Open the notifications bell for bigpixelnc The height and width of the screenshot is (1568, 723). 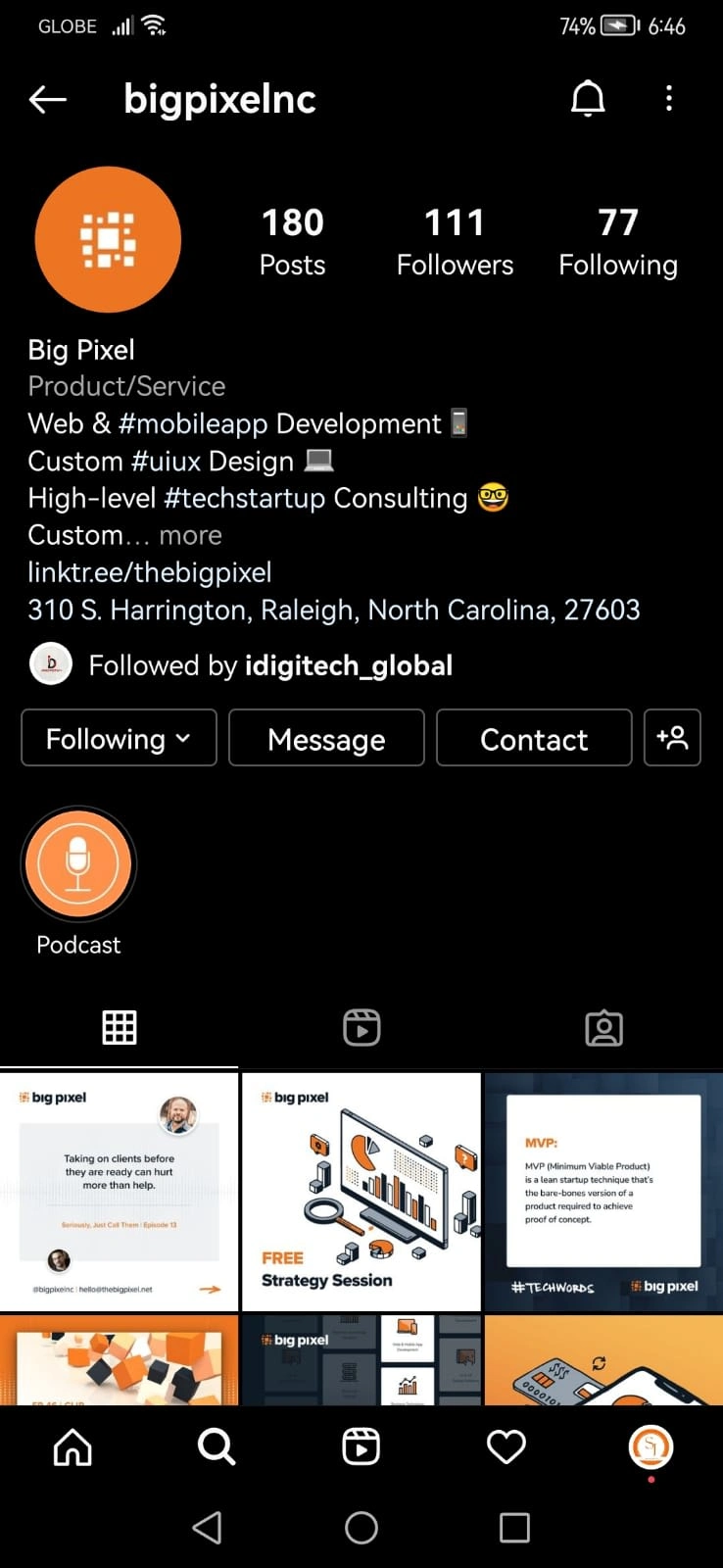(x=588, y=98)
